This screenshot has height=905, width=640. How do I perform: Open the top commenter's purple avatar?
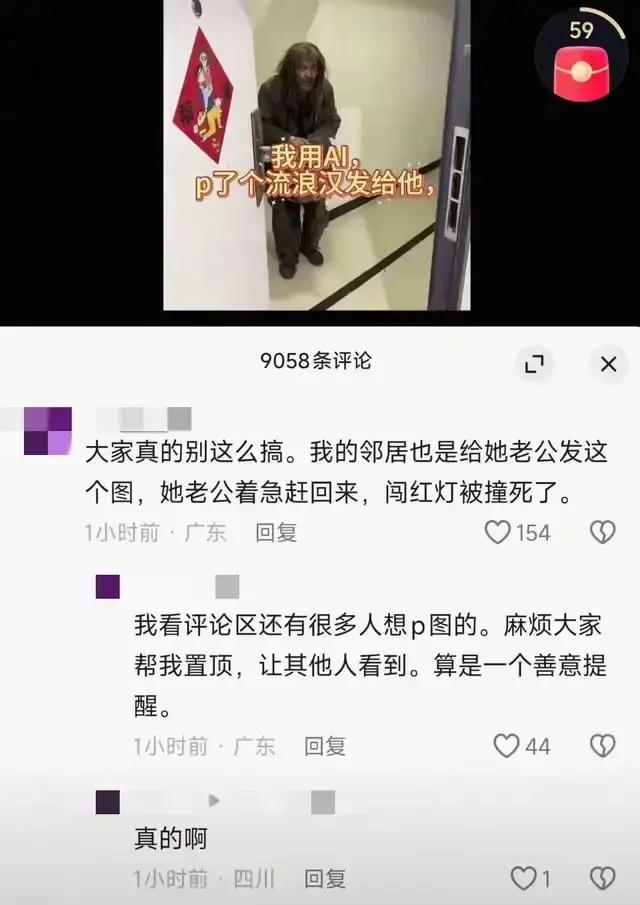46,430
